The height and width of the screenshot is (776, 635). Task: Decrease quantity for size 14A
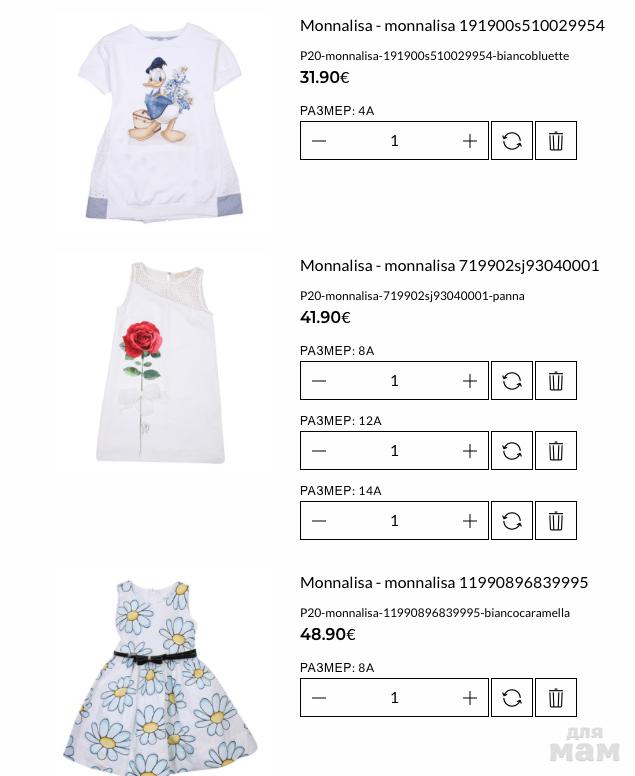pyautogui.click(x=319, y=521)
